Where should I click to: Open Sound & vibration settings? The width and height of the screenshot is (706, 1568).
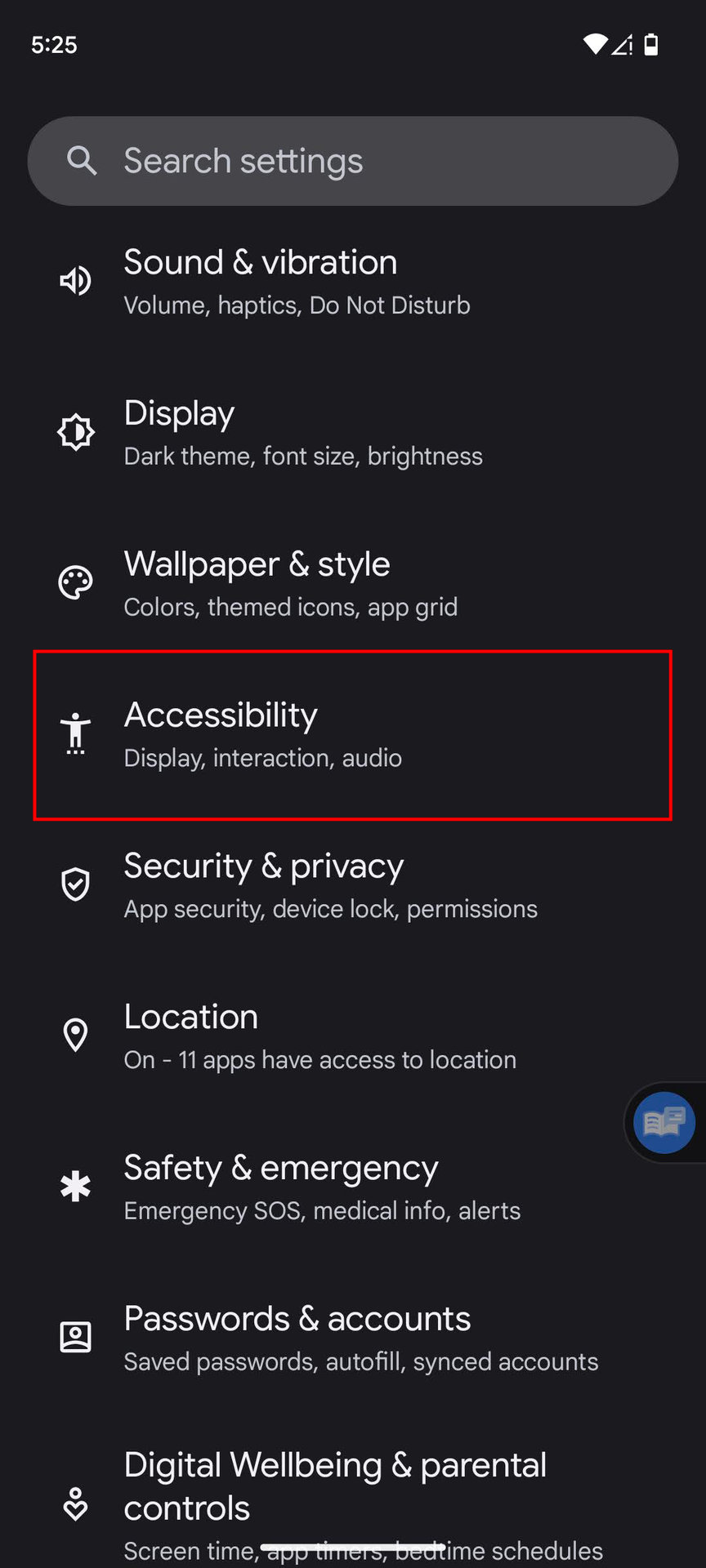coord(353,282)
